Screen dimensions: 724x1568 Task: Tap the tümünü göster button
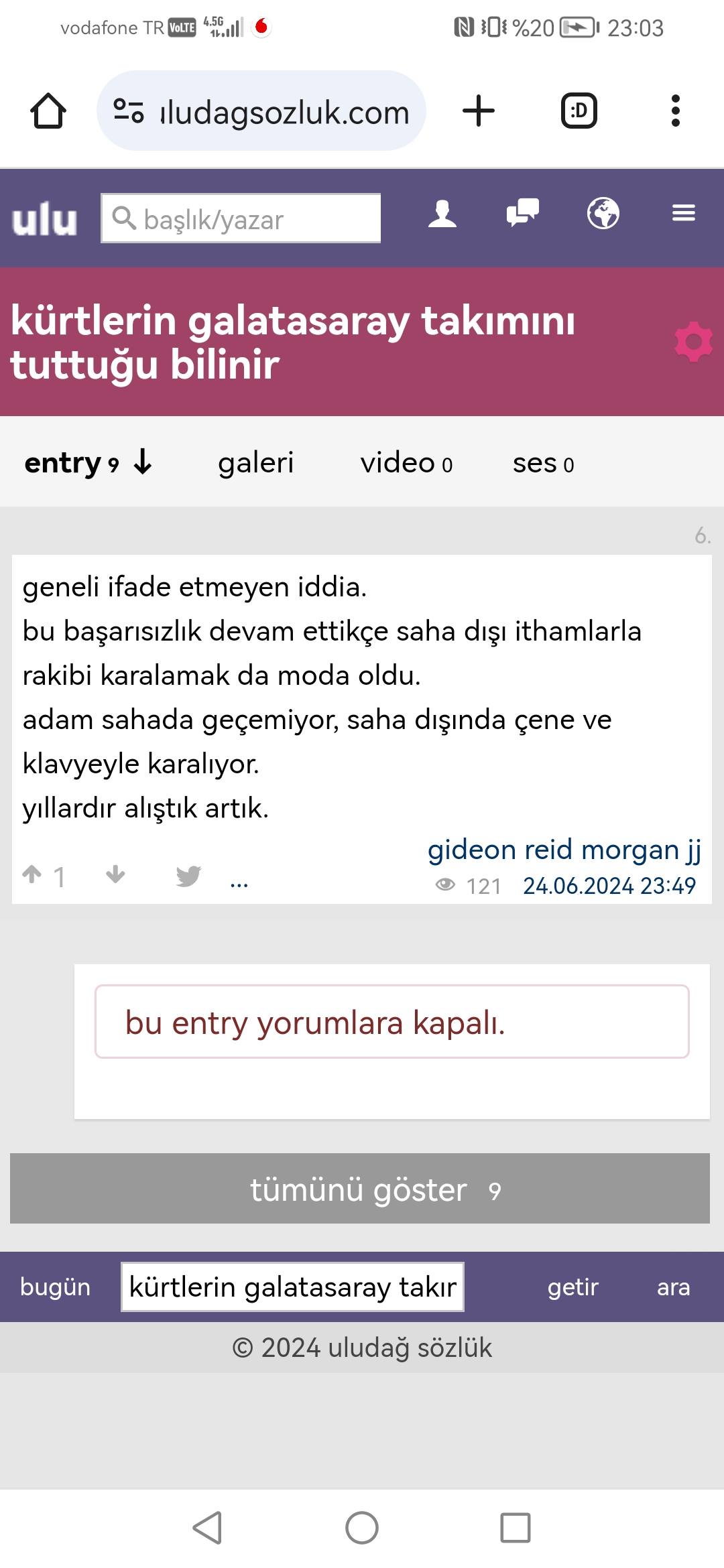pos(360,1189)
